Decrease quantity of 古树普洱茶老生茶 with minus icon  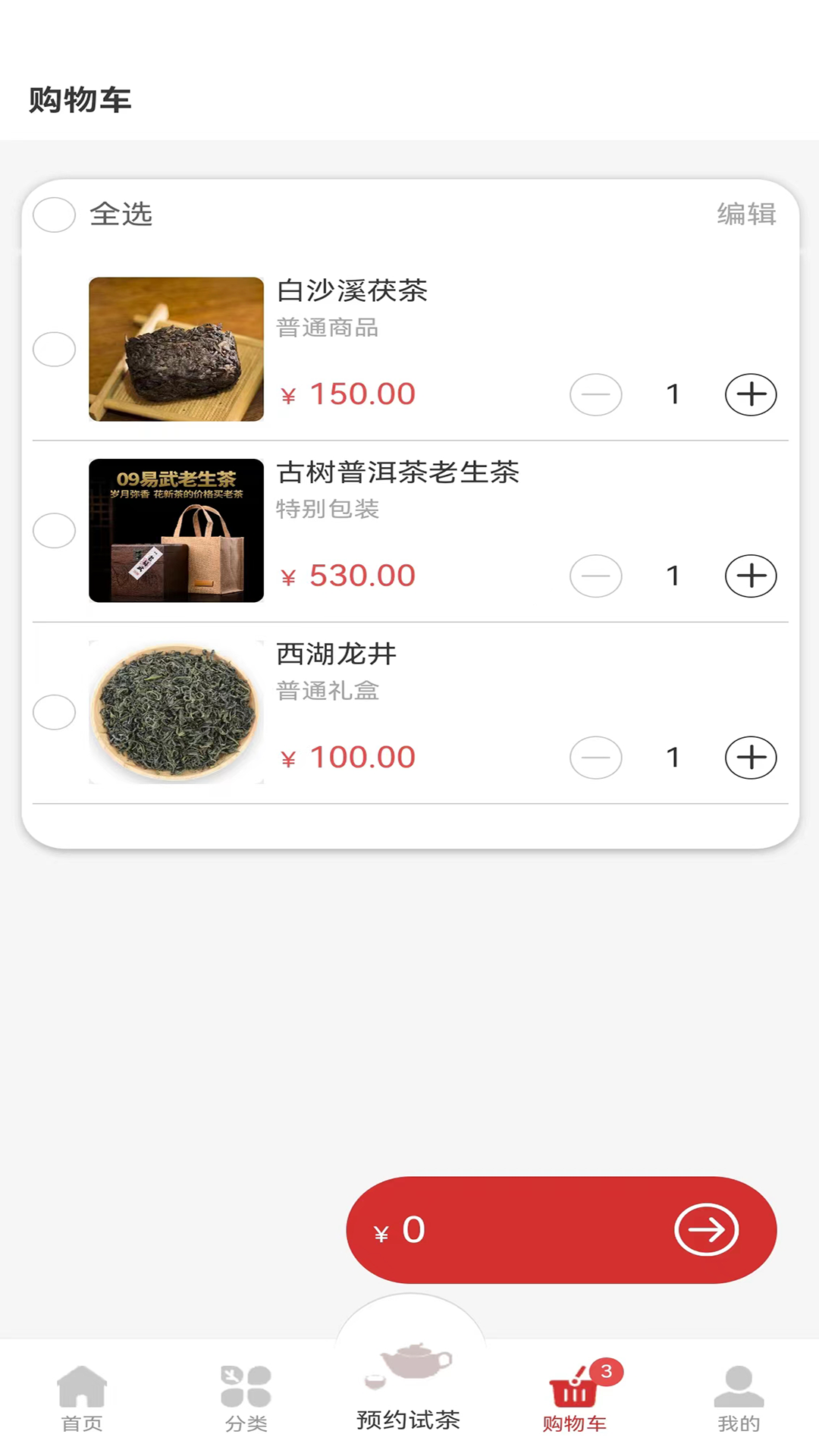pyautogui.click(x=595, y=576)
